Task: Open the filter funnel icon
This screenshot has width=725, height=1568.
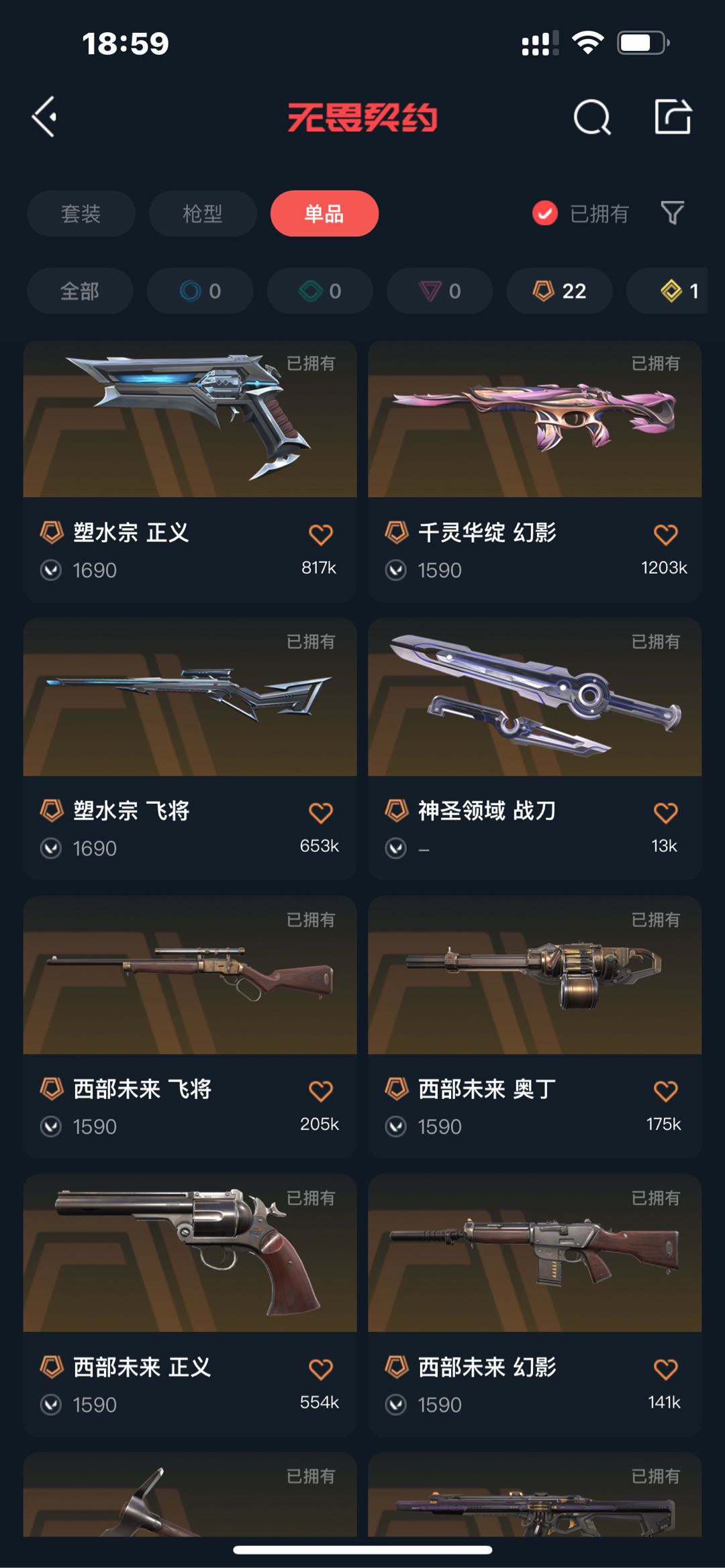Action: click(x=673, y=213)
